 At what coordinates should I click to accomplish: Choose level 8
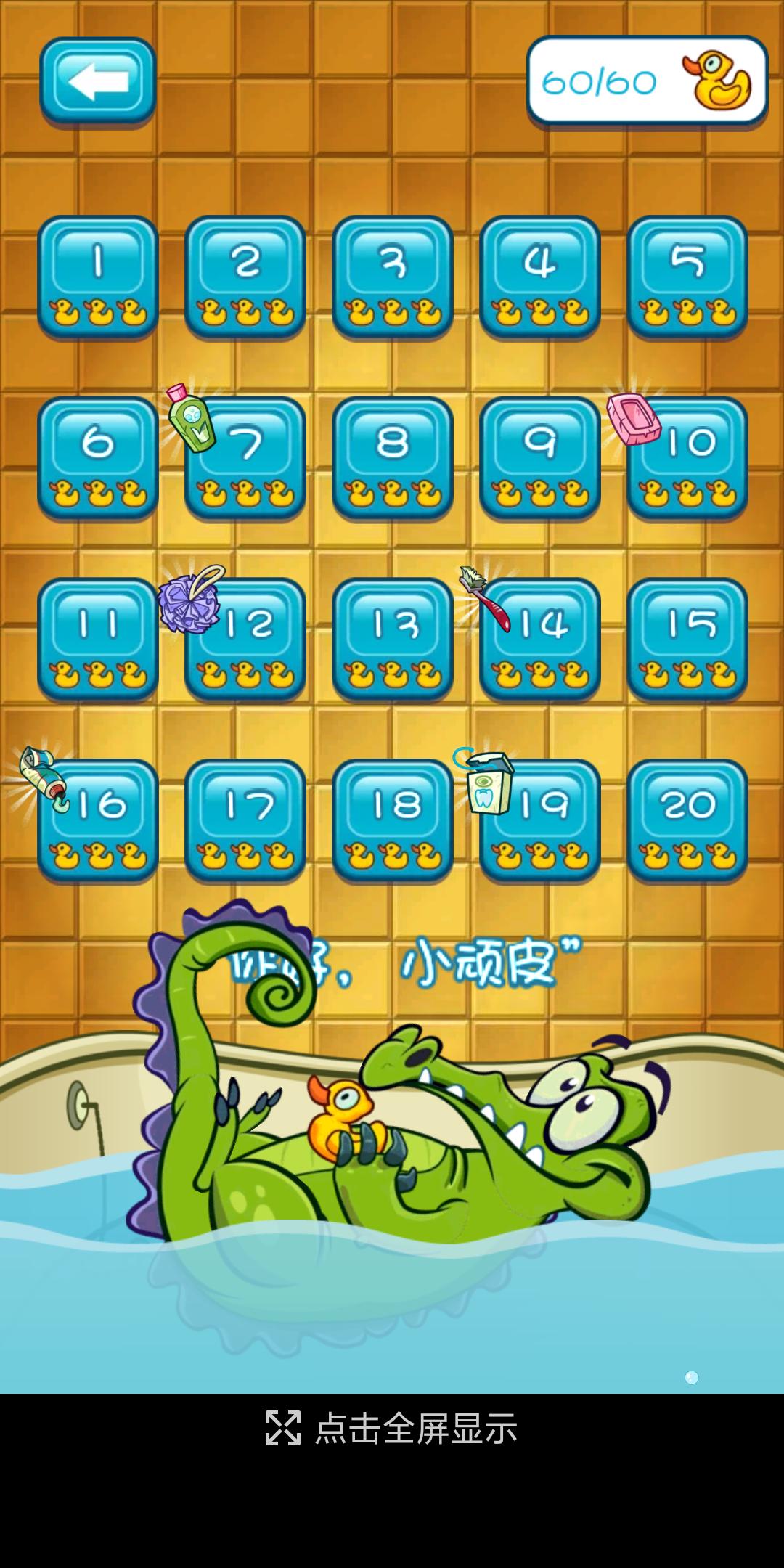pyautogui.click(x=393, y=458)
